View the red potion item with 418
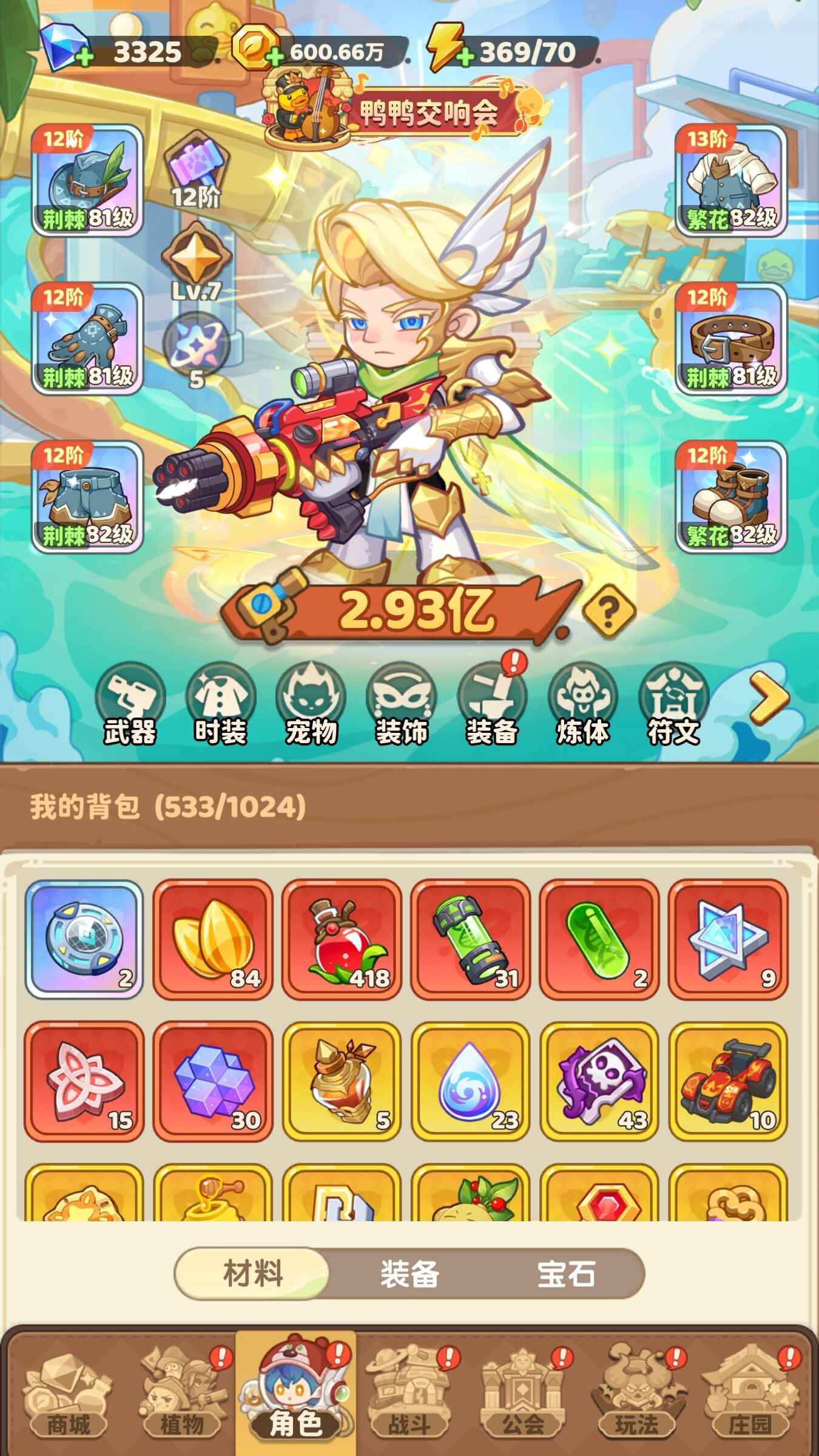 [x=342, y=939]
